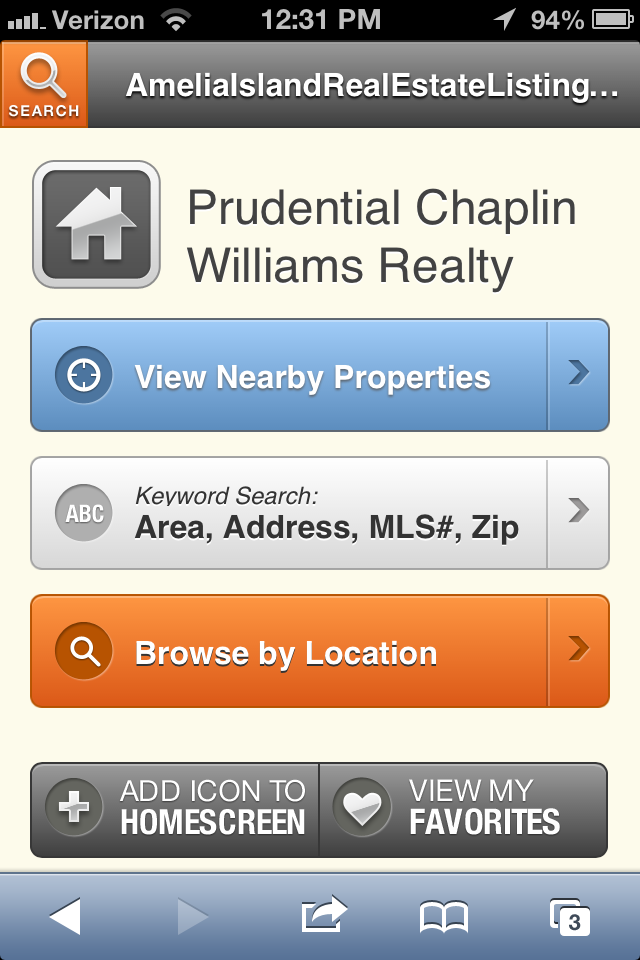
Task: View my favorites
Action: pos(463,810)
